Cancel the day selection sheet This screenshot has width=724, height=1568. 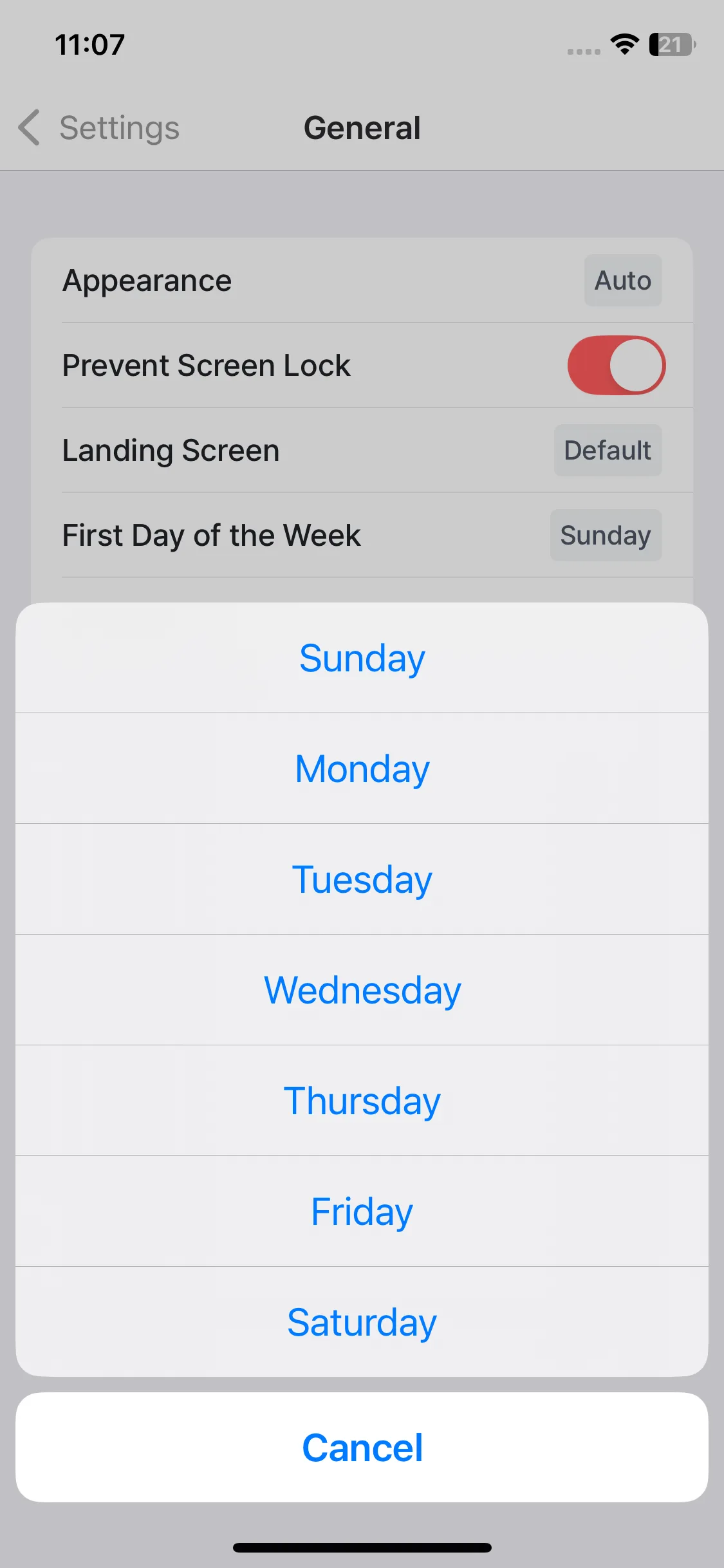[x=362, y=1448]
